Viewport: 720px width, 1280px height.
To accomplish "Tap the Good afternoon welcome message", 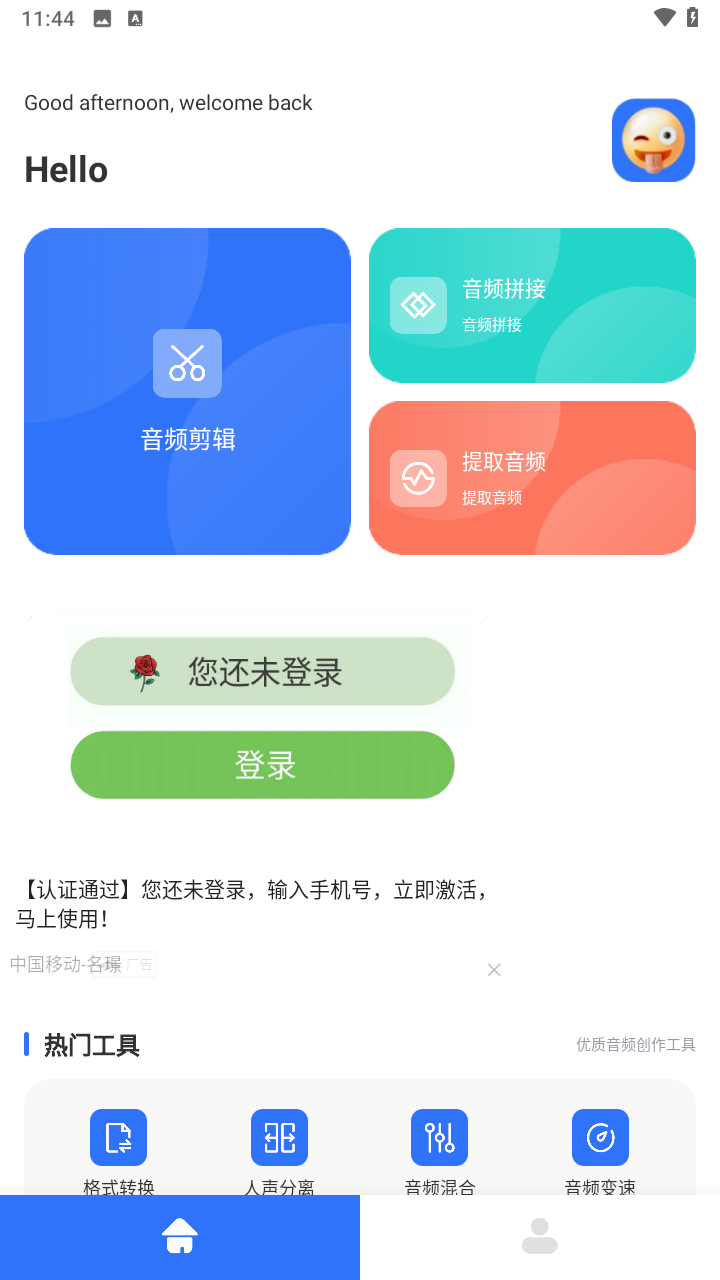I will pyautogui.click(x=168, y=102).
